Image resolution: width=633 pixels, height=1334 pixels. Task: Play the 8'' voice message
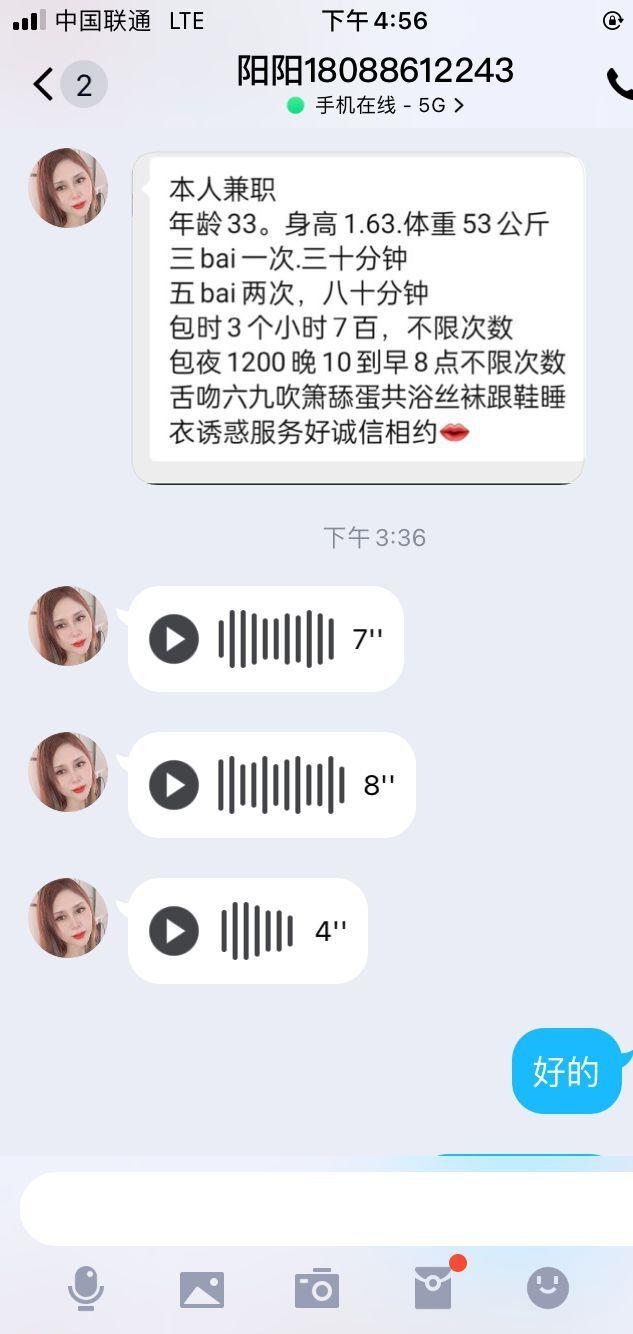coord(174,785)
